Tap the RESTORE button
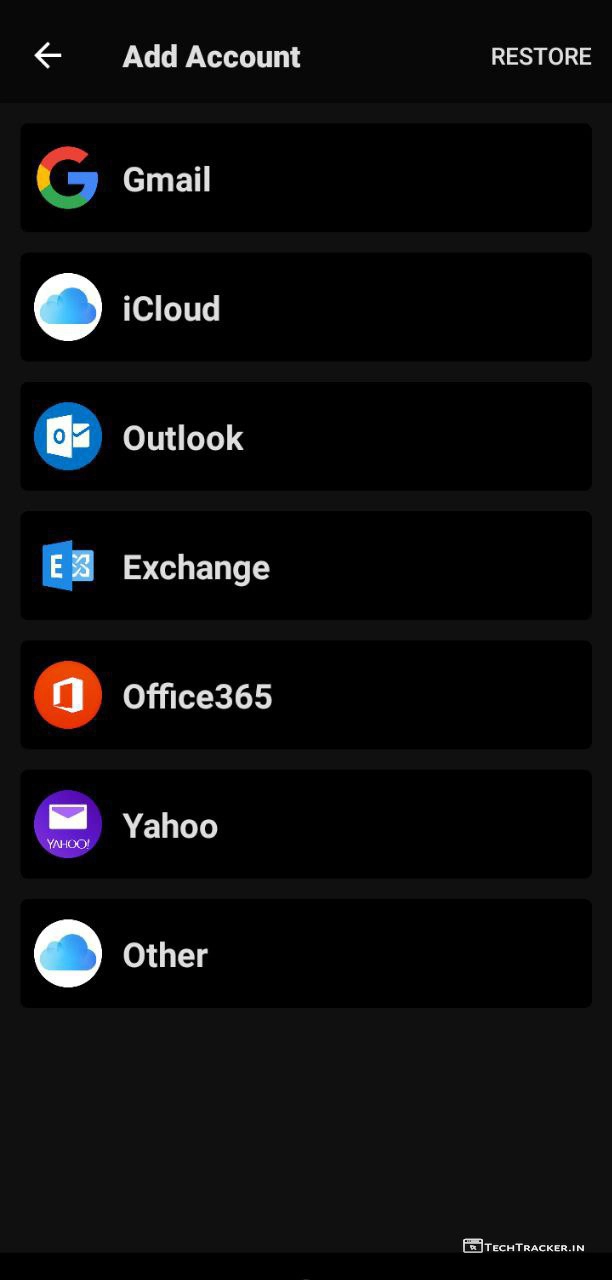Viewport: 612px width, 1280px height. click(541, 57)
